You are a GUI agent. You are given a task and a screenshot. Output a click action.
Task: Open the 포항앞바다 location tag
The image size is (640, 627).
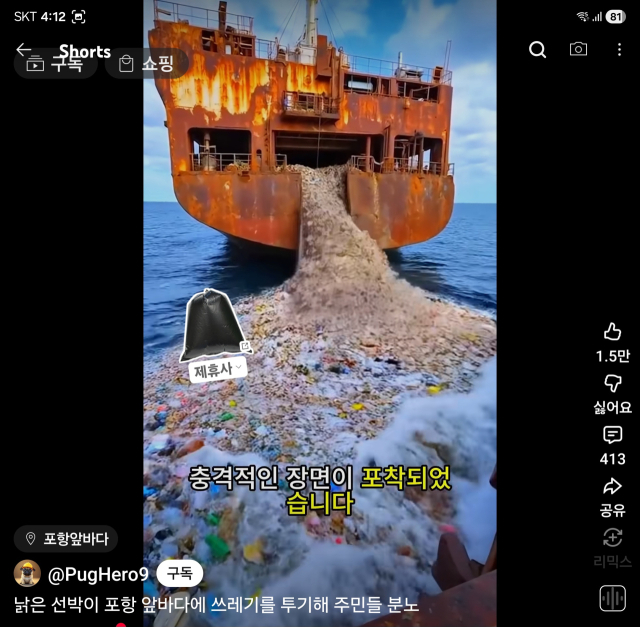coord(66,539)
